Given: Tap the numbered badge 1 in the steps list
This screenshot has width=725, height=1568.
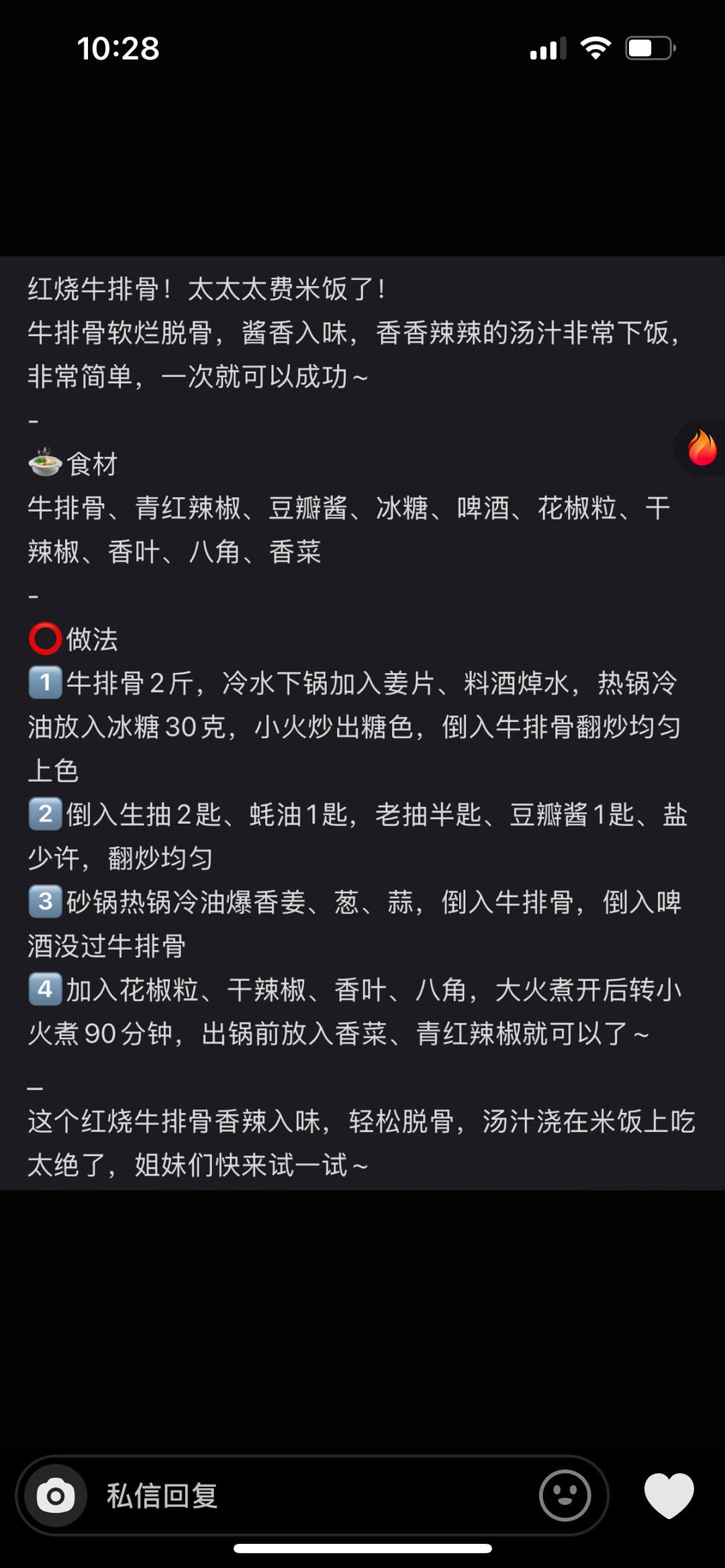Looking at the screenshot, I should [44, 682].
